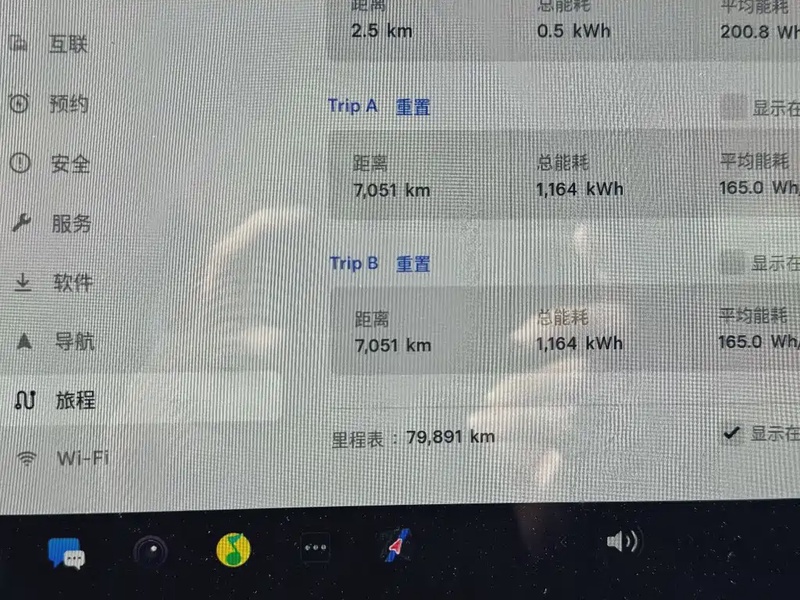Screen dimensions: 800x600
Task: Tap 重置 to reset Trip A
Action: tap(413, 107)
